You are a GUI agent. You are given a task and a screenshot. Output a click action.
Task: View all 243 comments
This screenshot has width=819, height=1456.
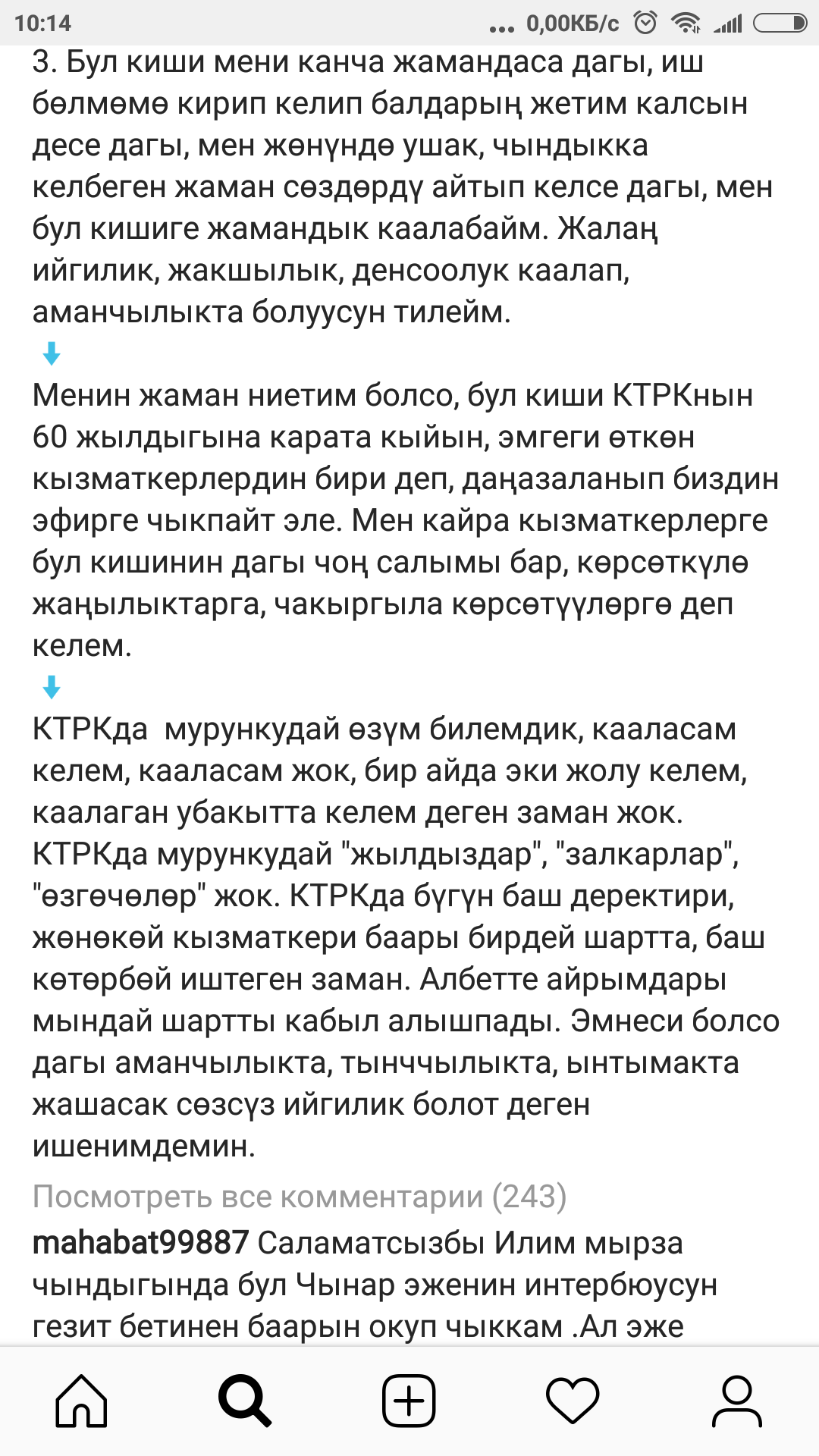point(300,1197)
